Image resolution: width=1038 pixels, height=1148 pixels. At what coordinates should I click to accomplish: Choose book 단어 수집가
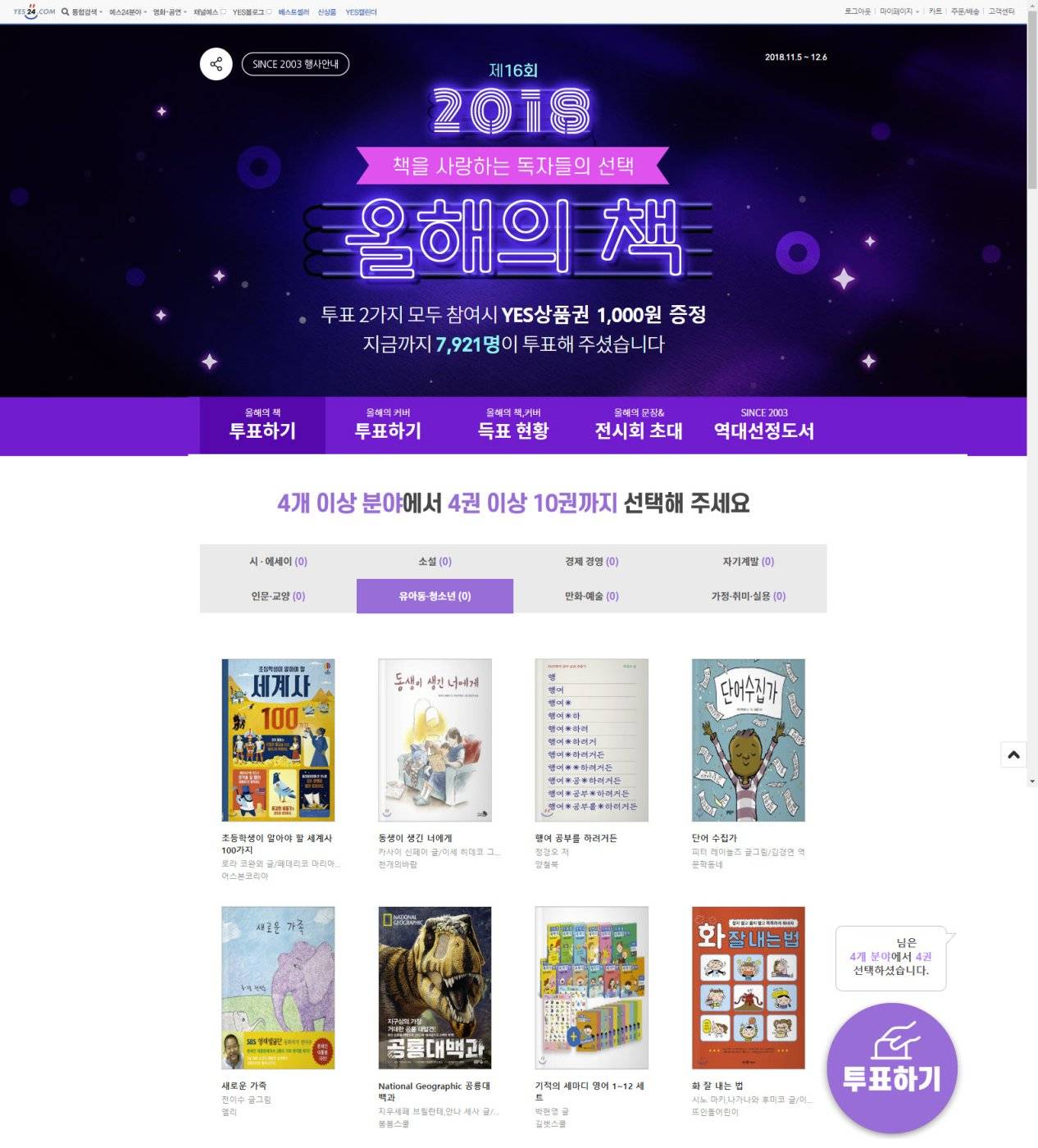(748, 740)
